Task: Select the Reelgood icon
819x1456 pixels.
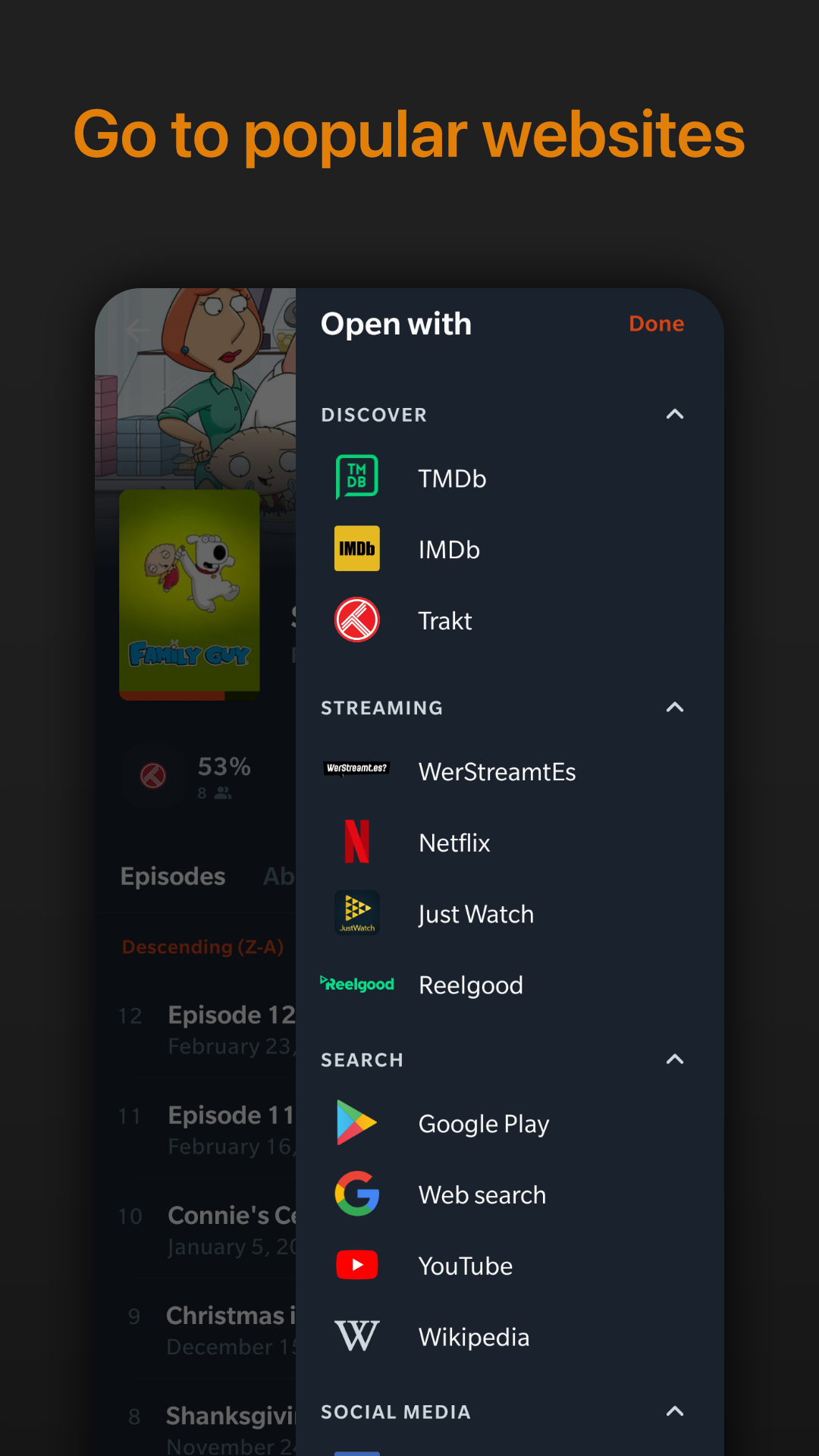Action: 356,984
